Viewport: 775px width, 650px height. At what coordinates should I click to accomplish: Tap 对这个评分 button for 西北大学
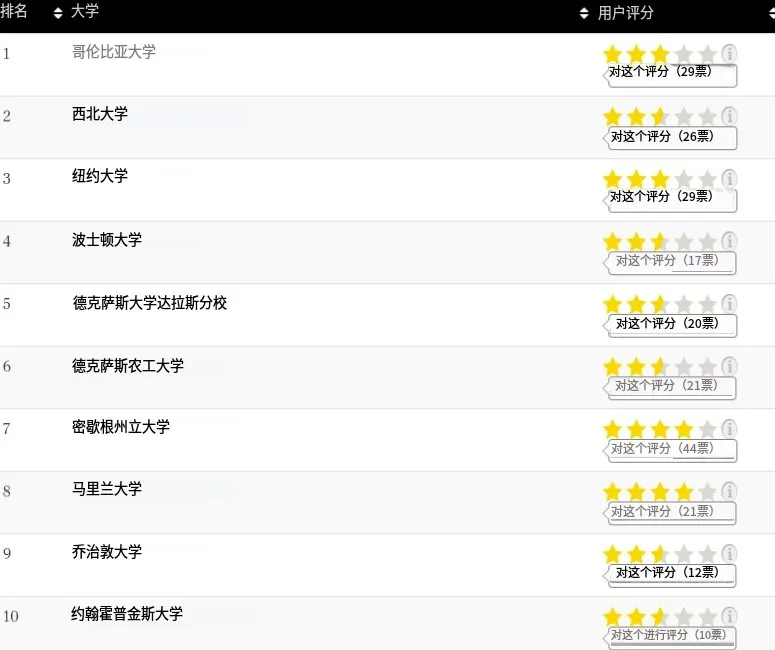672,137
